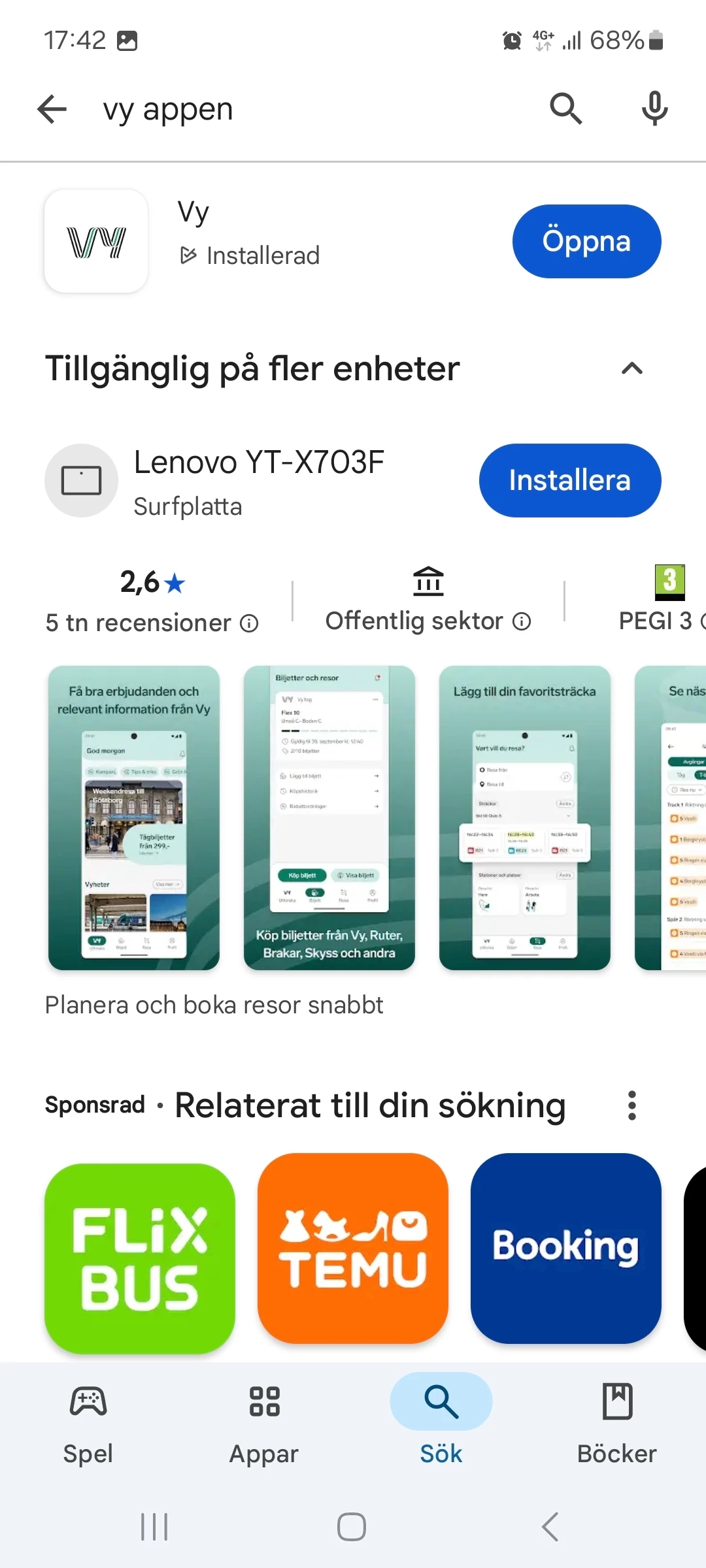This screenshot has width=706, height=1568.
Task: Collapse 'Tillgänglig på fler enheter' section
Action: click(x=631, y=368)
